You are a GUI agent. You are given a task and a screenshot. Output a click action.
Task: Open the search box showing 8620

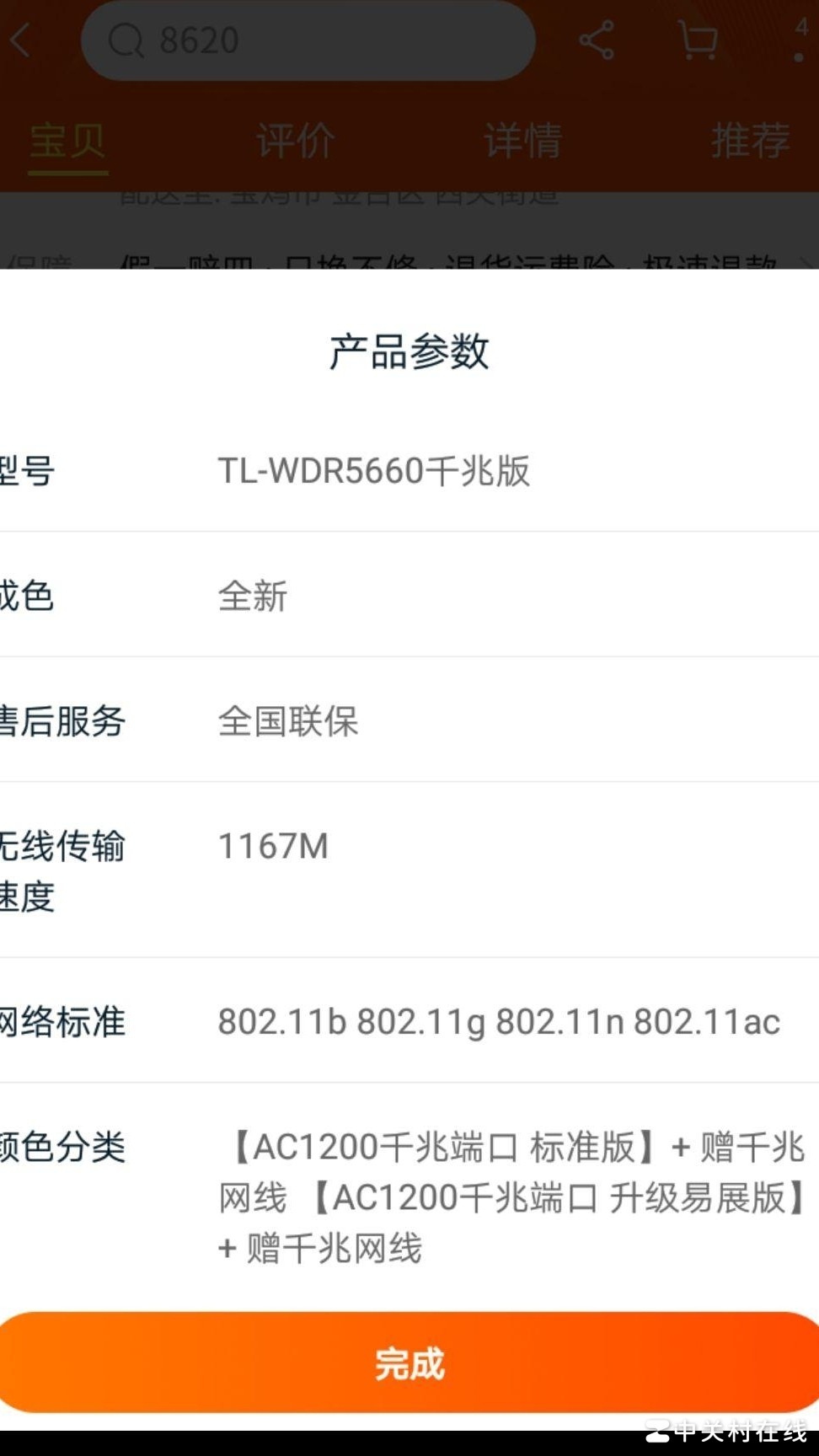click(308, 40)
